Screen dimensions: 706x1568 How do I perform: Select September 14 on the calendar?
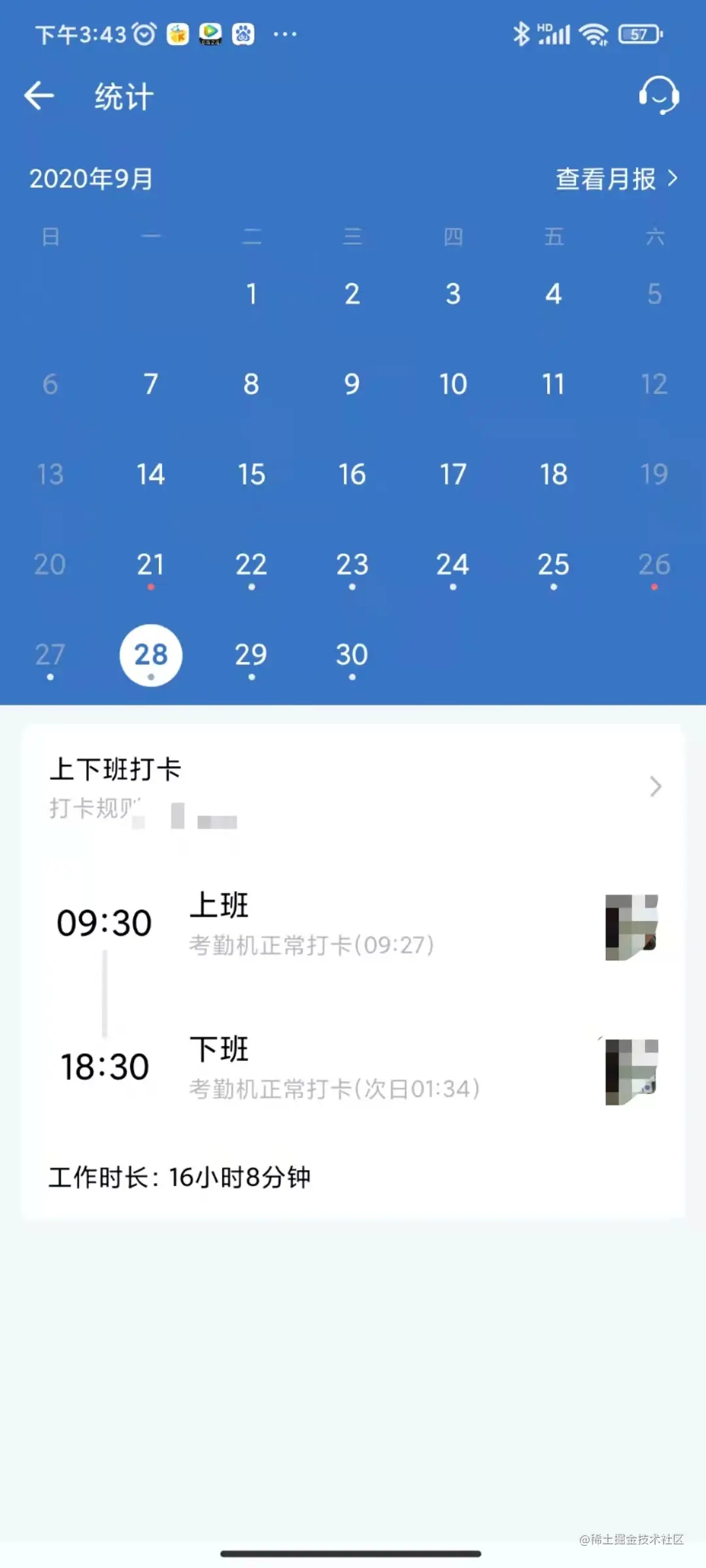click(x=150, y=475)
